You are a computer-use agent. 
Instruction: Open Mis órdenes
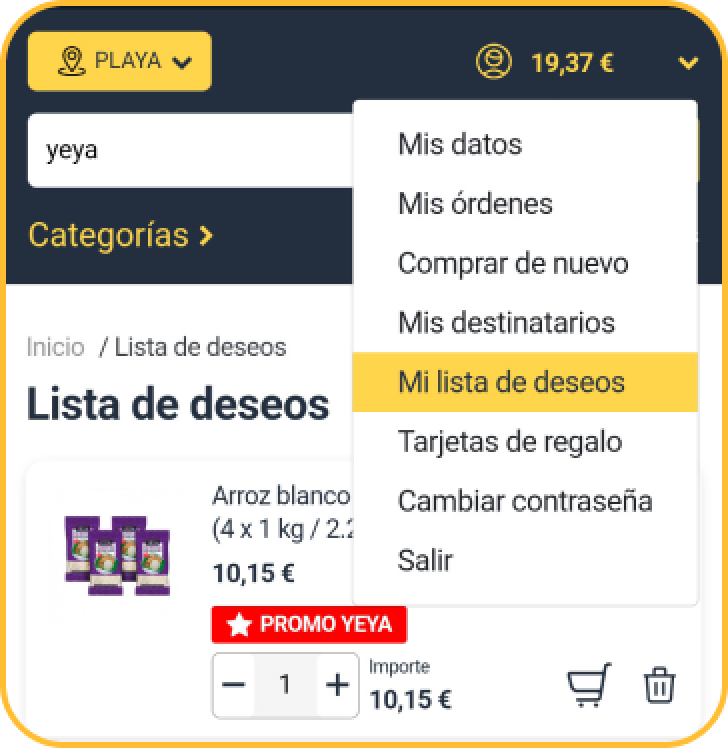[475, 204]
